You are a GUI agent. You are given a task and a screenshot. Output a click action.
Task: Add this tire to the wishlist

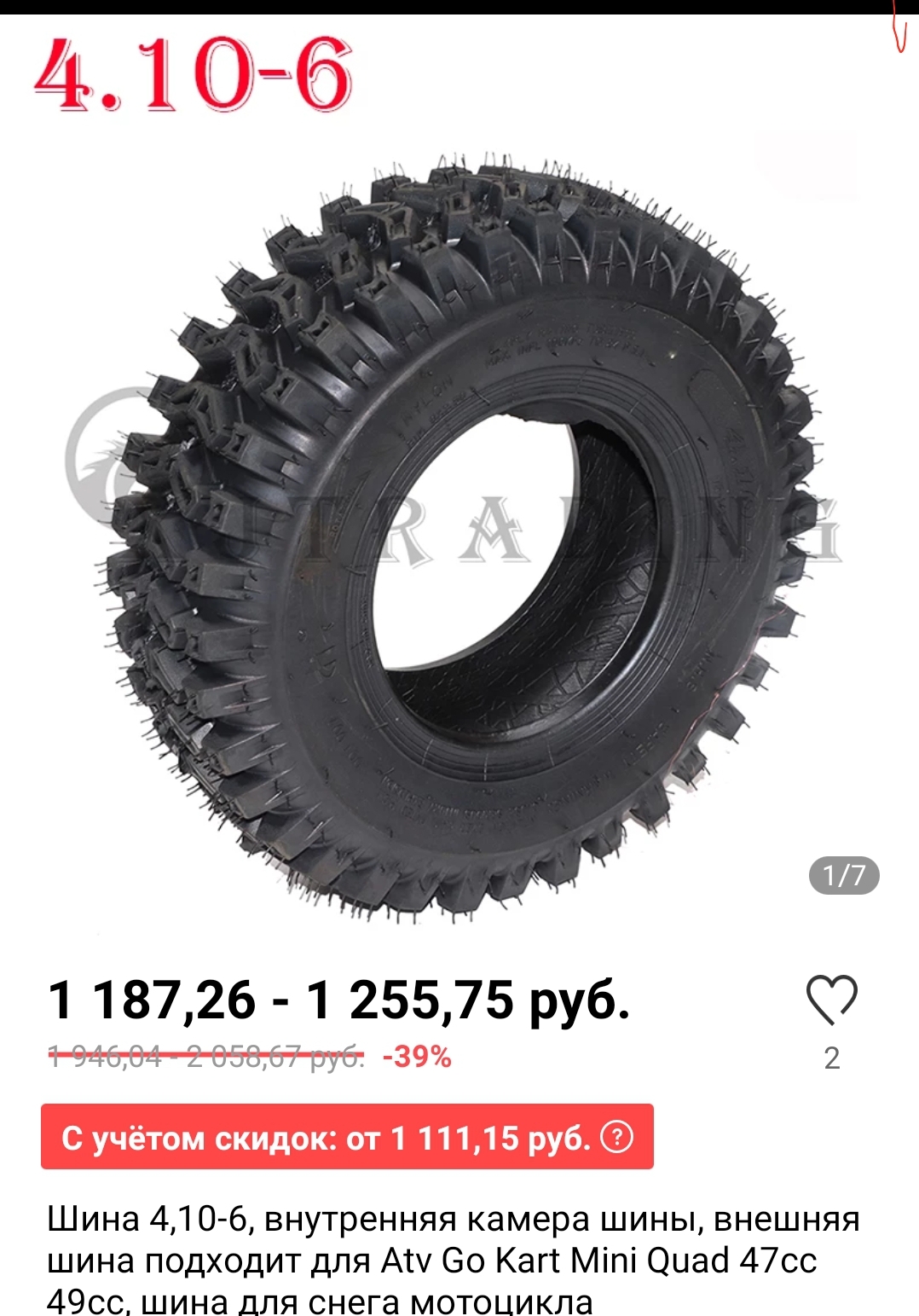[x=831, y=1000]
